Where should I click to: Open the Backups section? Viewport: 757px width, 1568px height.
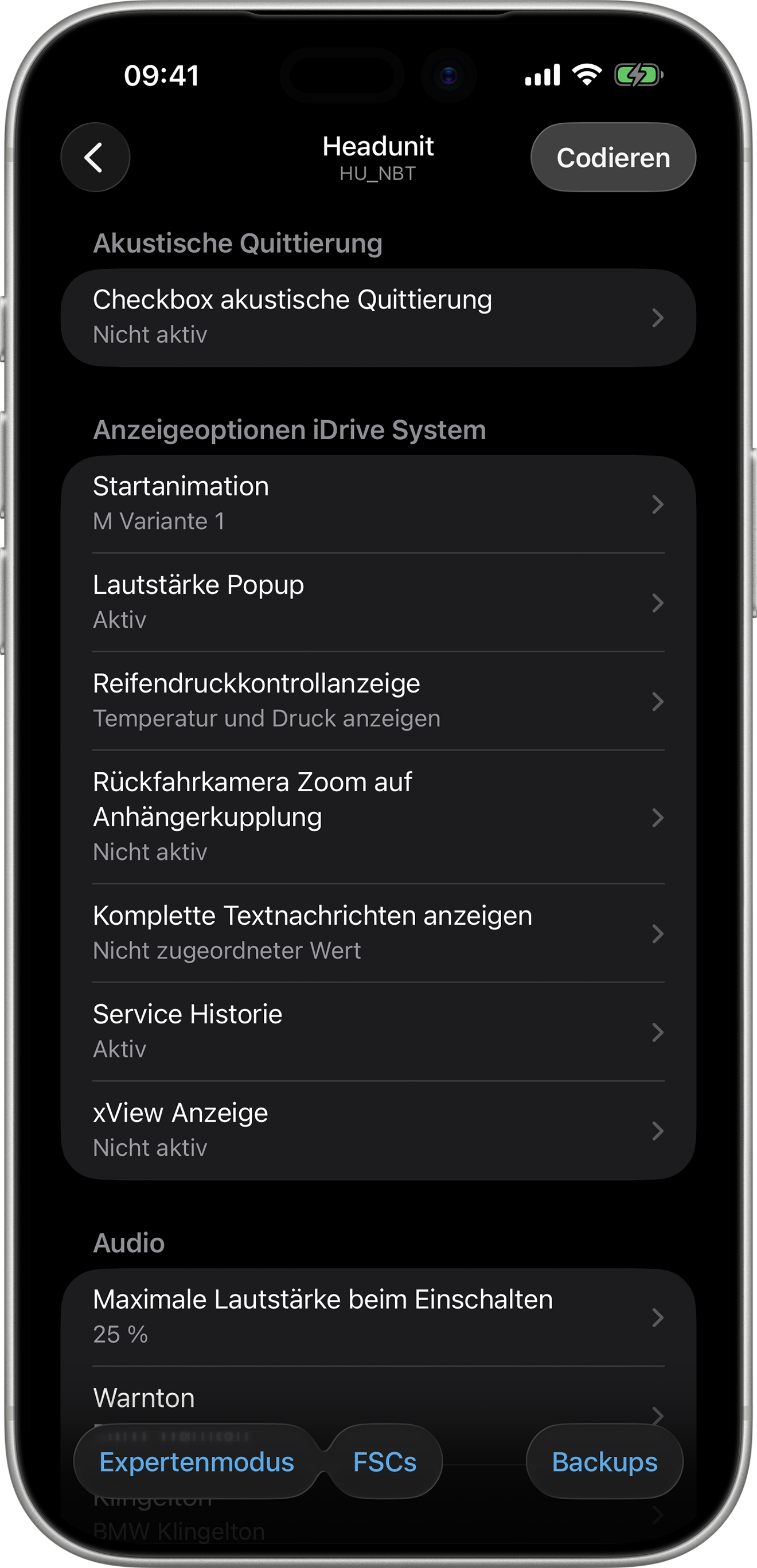point(603,1461)
